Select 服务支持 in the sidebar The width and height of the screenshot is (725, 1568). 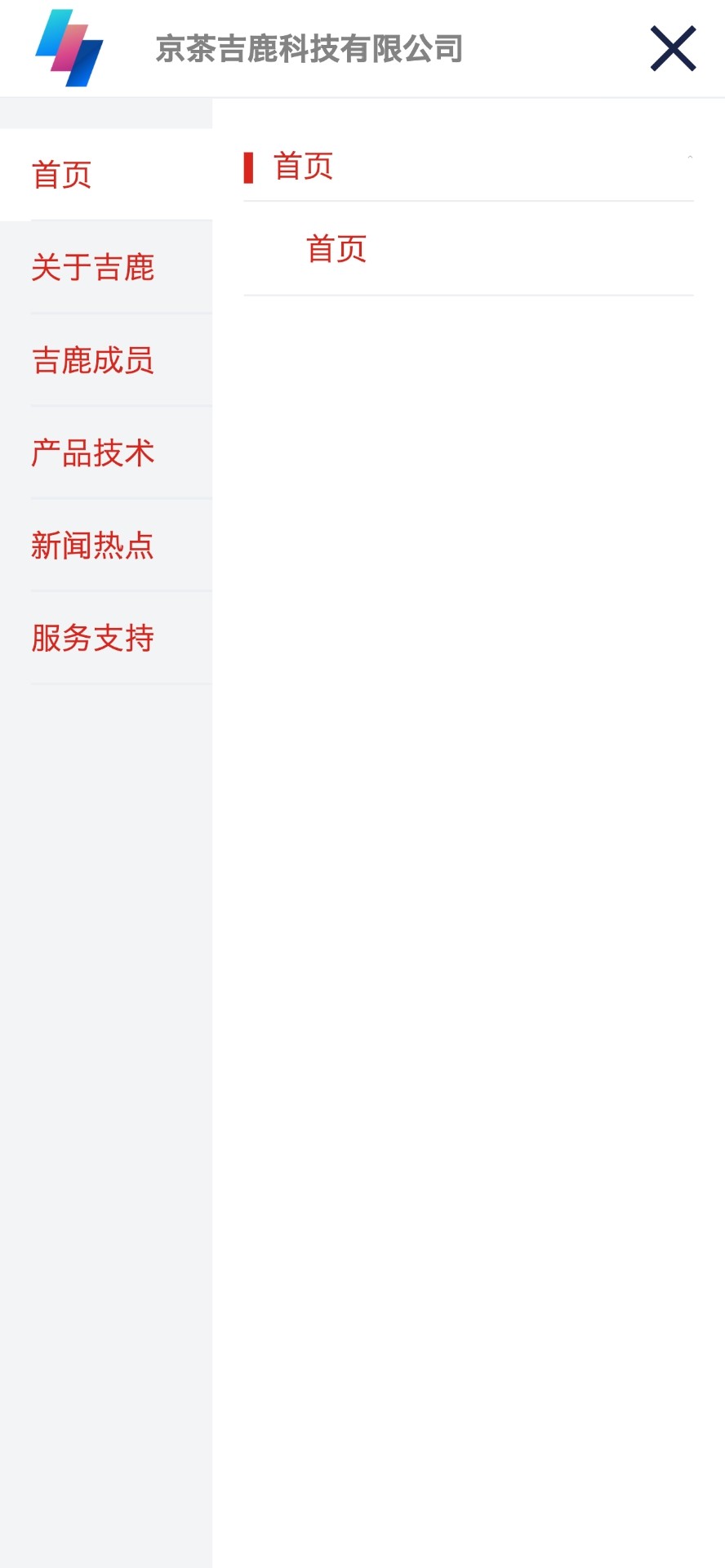coord(93,638)
